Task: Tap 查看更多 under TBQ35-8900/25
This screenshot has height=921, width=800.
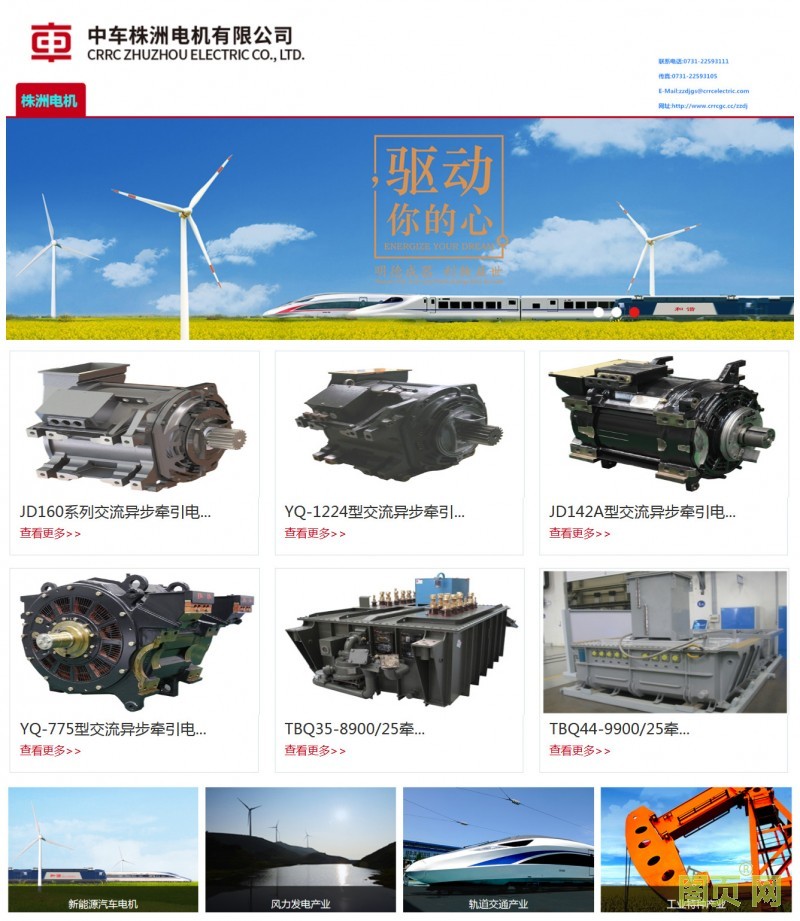Action: (315, 750)
